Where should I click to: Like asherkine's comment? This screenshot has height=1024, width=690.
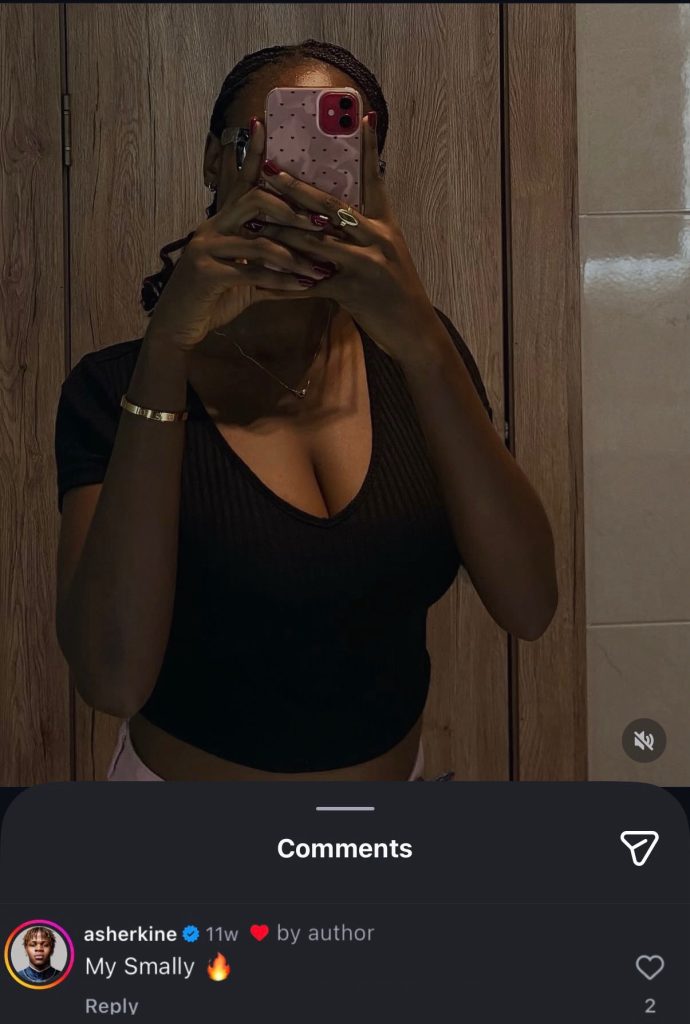pos(650,967)
